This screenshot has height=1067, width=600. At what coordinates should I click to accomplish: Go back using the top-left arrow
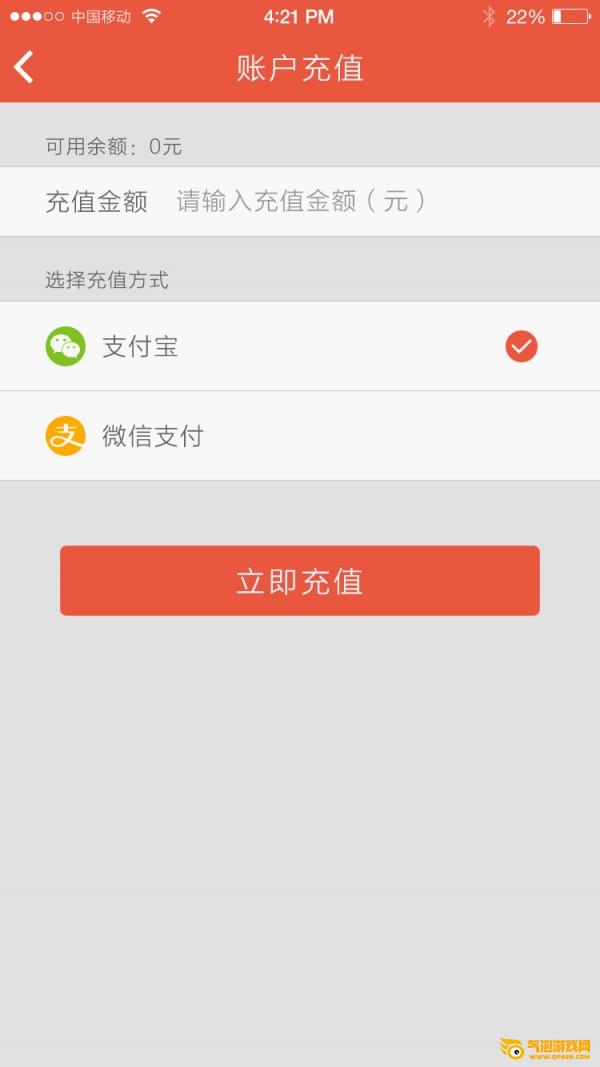point(24,67)
